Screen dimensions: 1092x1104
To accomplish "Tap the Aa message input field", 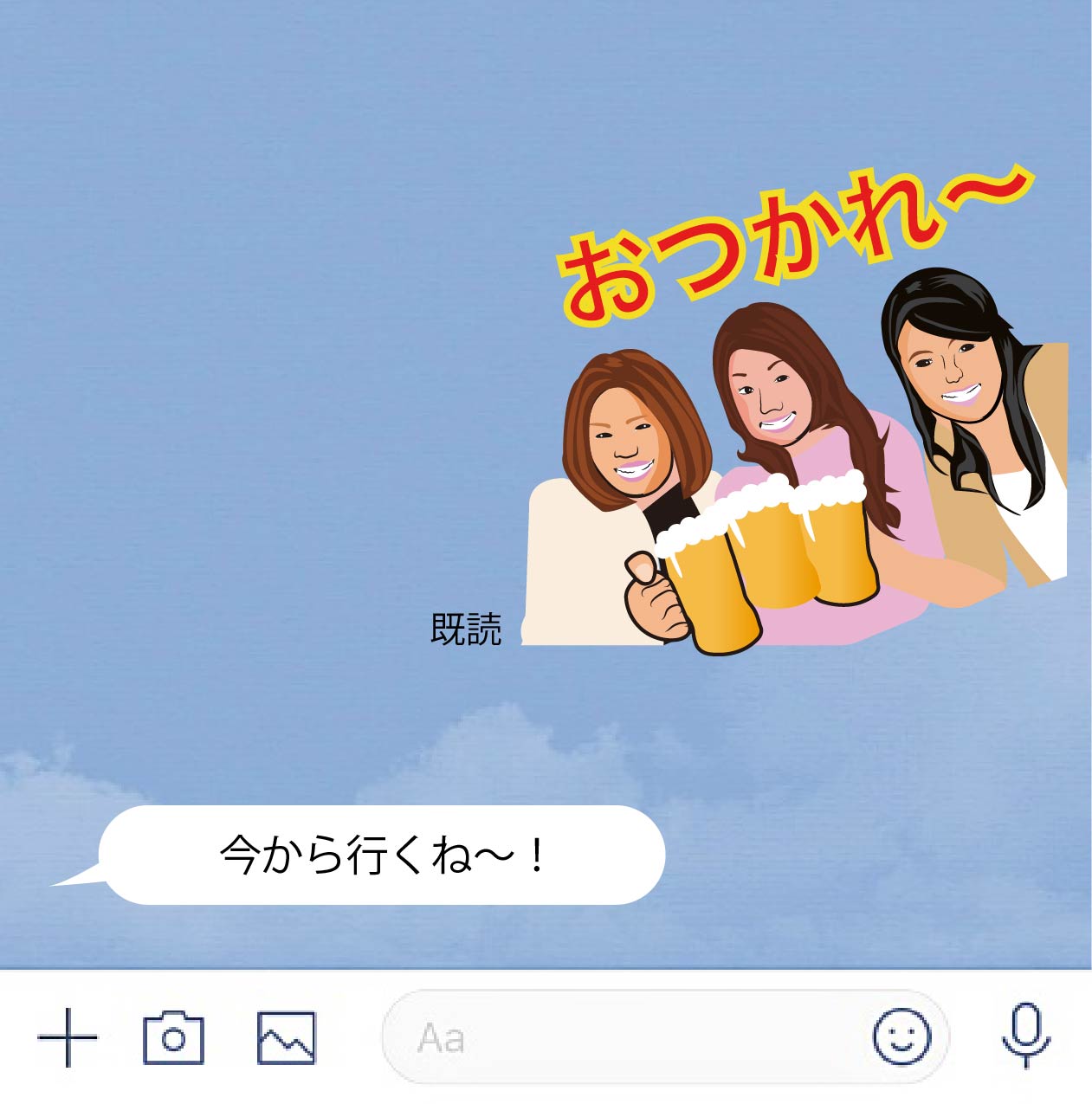I will [624, 1036].
